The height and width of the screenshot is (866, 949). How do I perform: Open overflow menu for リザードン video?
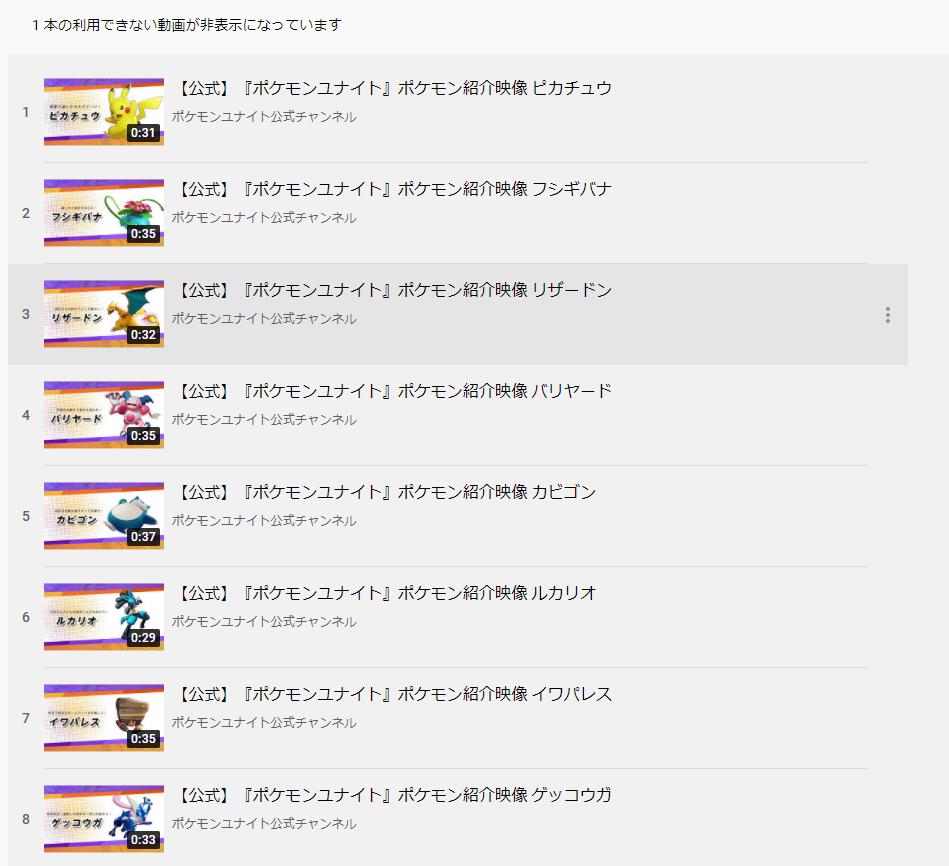[887, 315]
